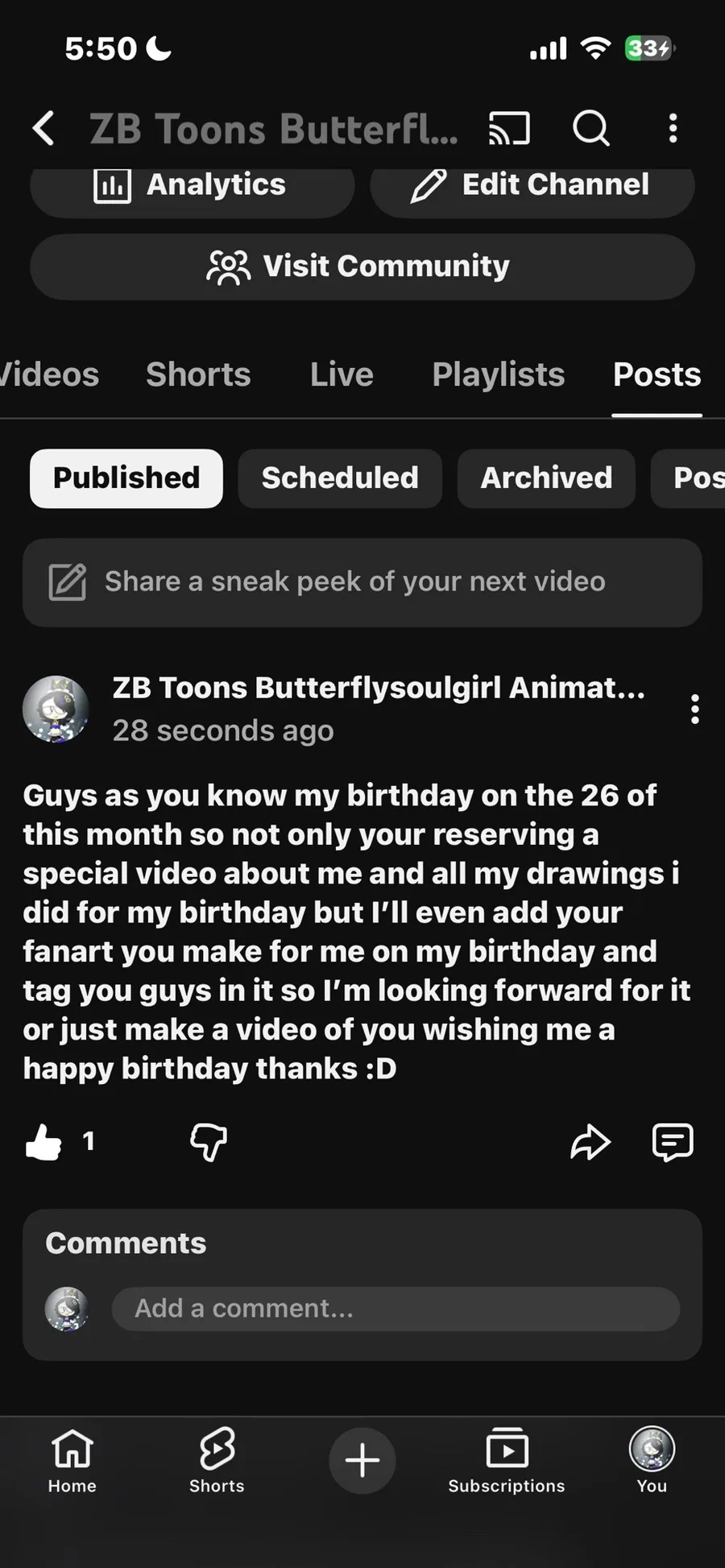Tap the Add a comment field
725x1568 pixels.
[395, 1309]
